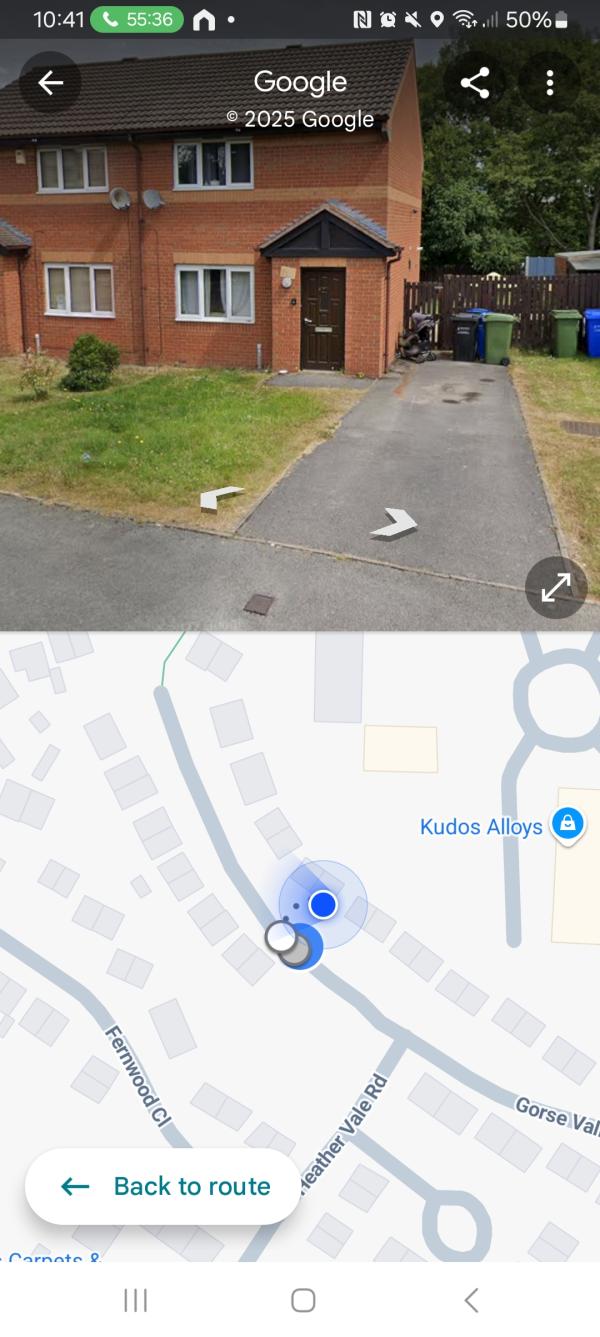Screen dimensions: 600x1337
Task: Move Street View along the right arrow
Action: [394, 523]
